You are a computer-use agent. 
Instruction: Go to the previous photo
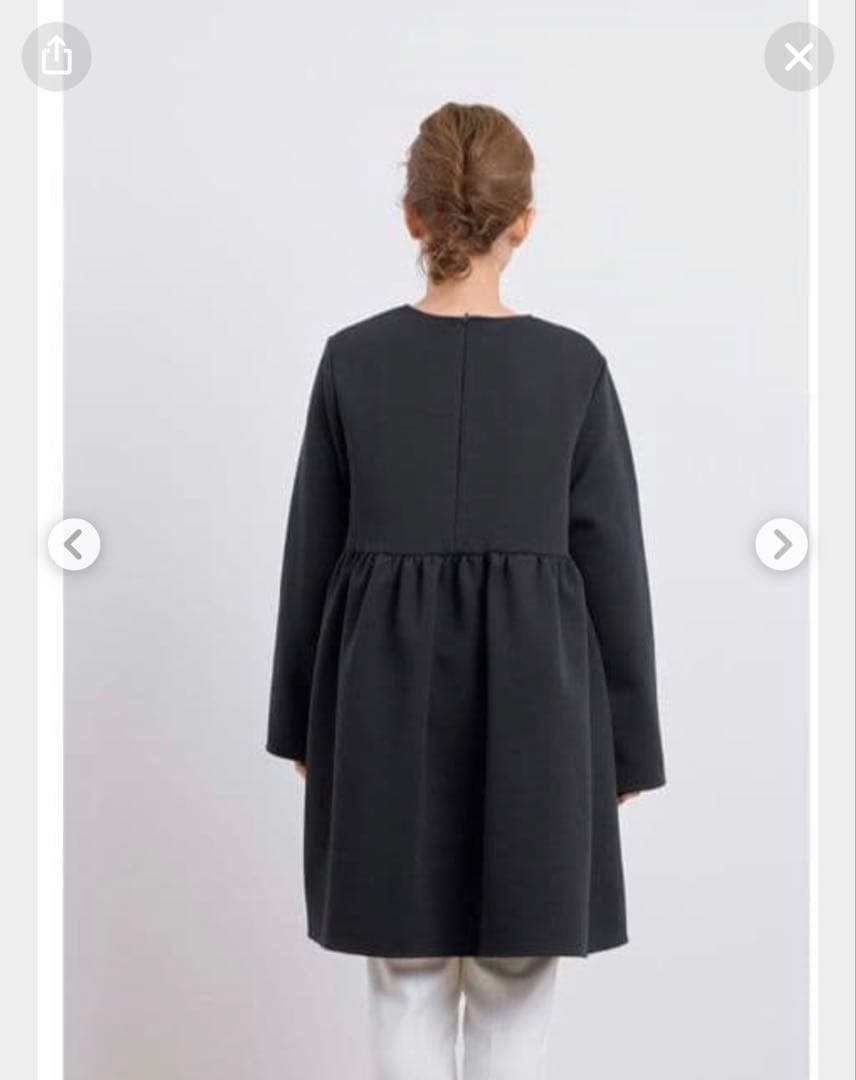(x=74, y=544)
